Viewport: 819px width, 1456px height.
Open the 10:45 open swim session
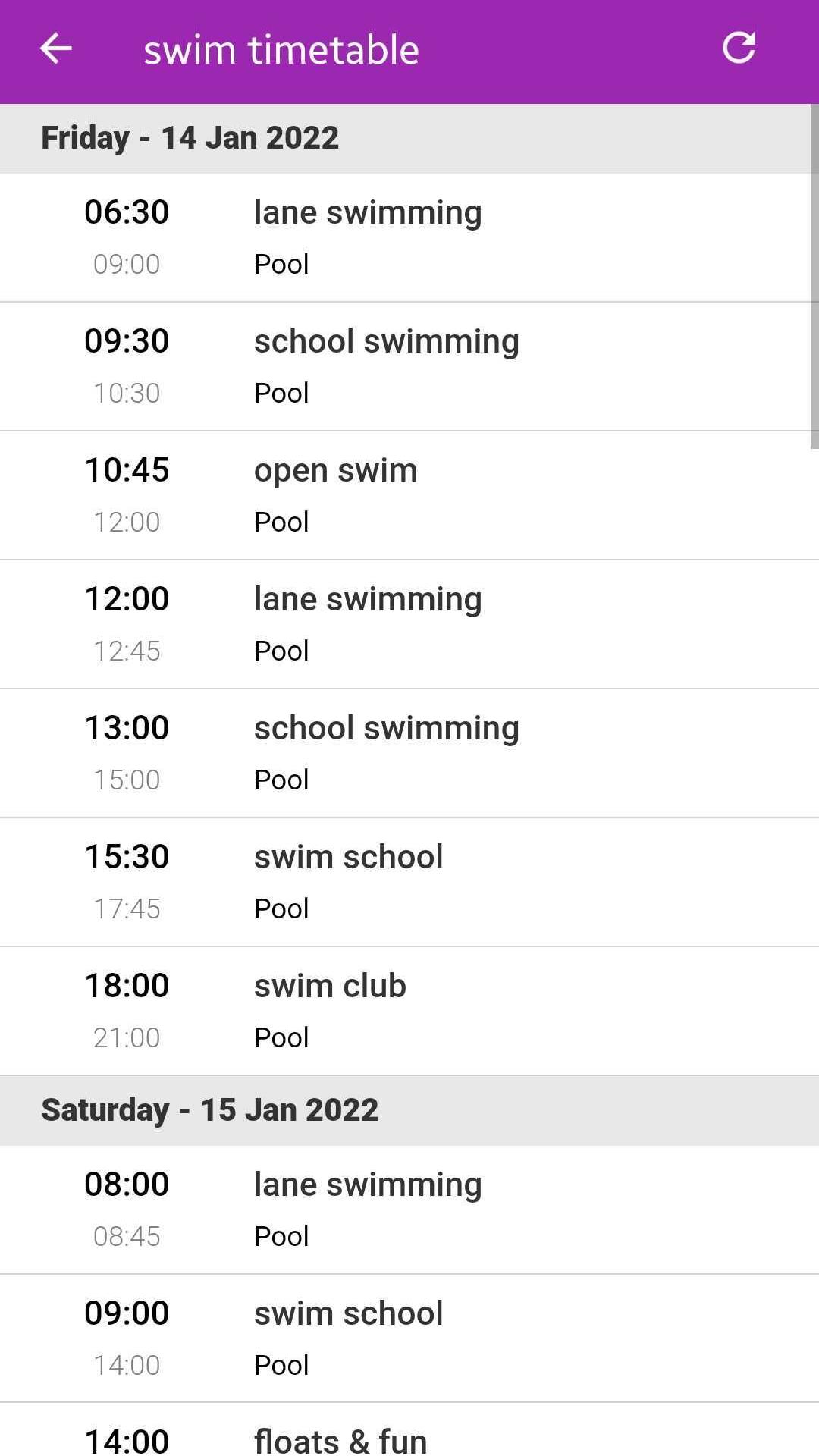pos(409,495)
